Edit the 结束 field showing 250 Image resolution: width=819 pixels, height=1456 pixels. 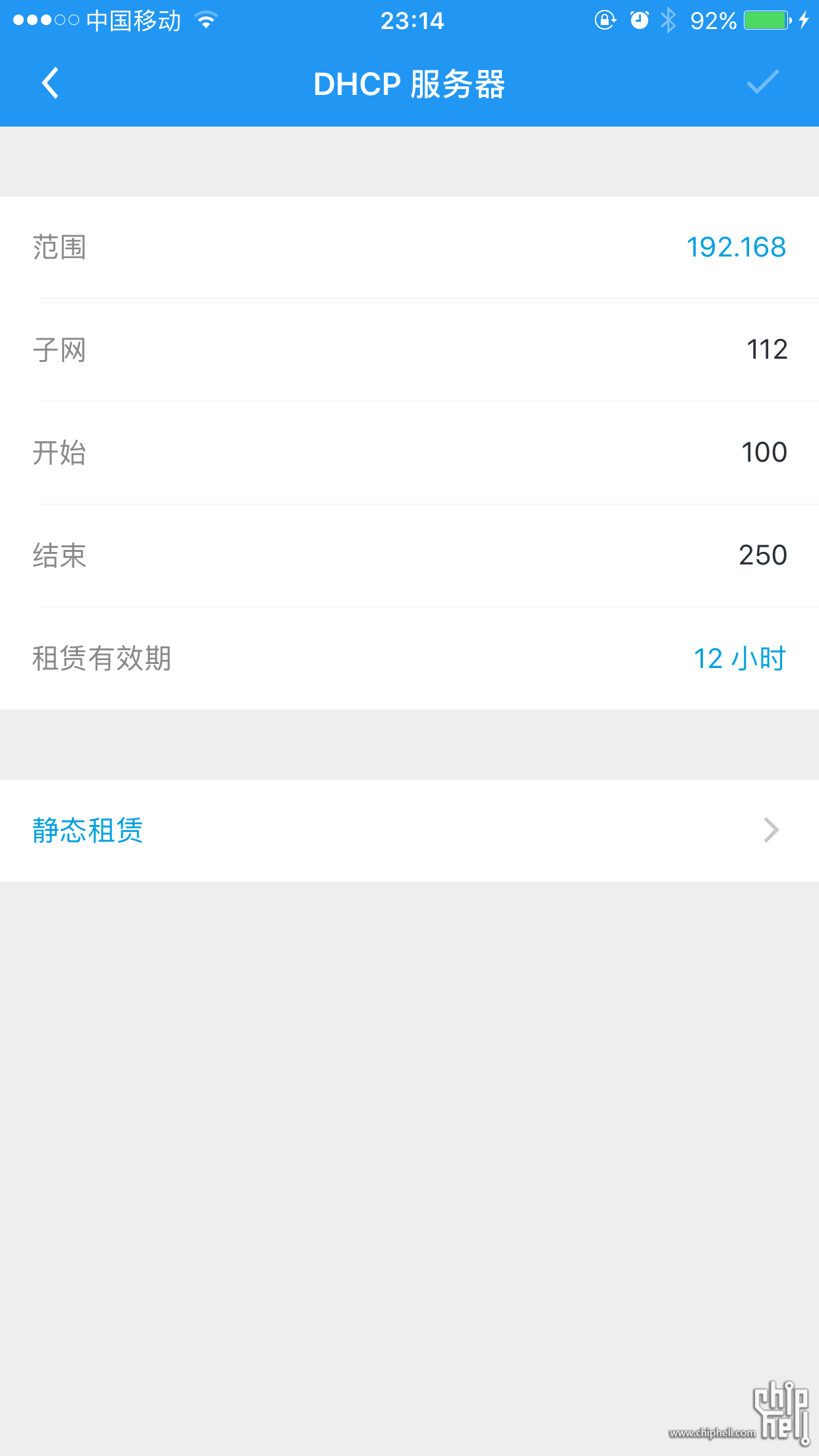(409, 556)
